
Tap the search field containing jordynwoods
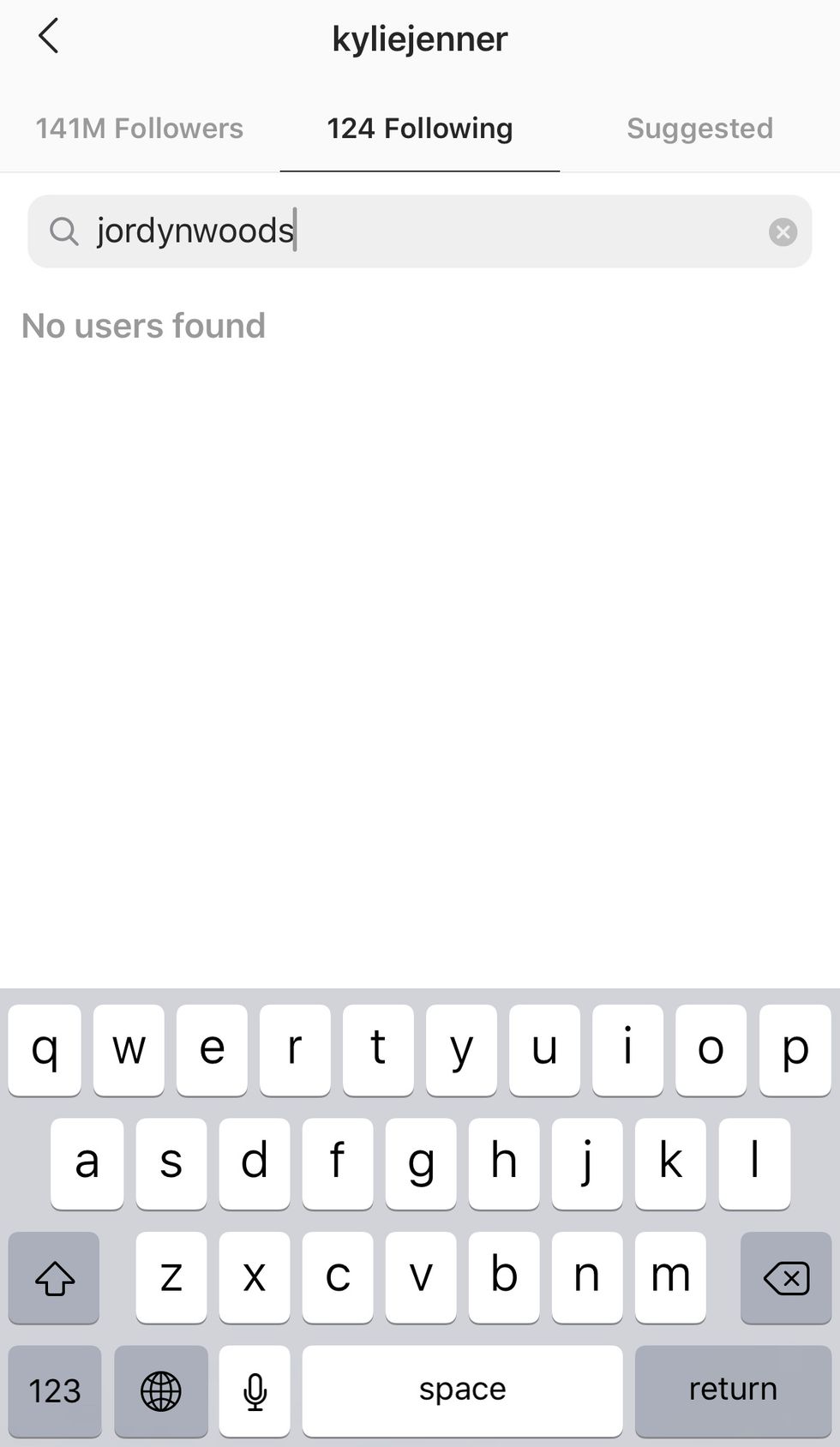(411, 231)
